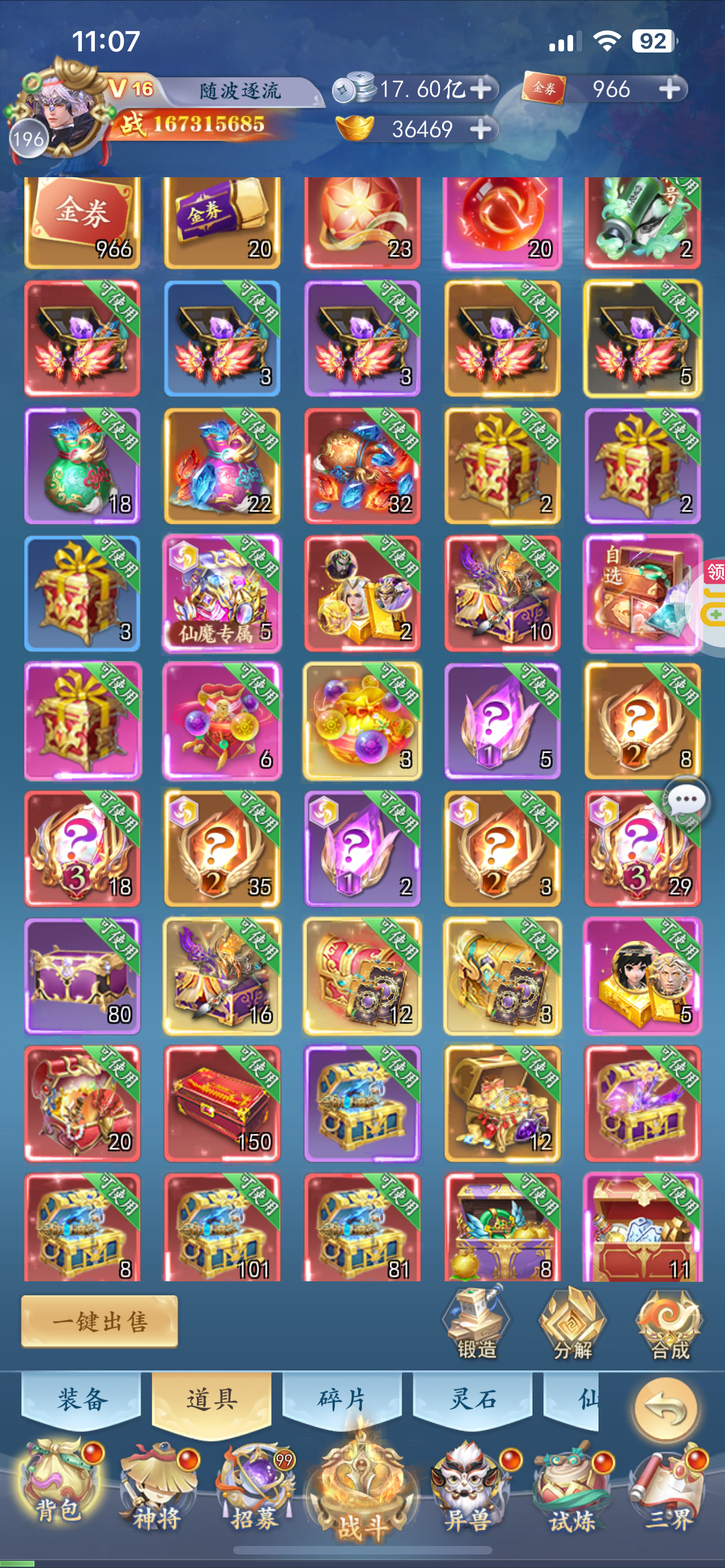Add 金券 vouchers with the plus button
The height and width of the screenshot is (1568, 725).
(670, 90)
